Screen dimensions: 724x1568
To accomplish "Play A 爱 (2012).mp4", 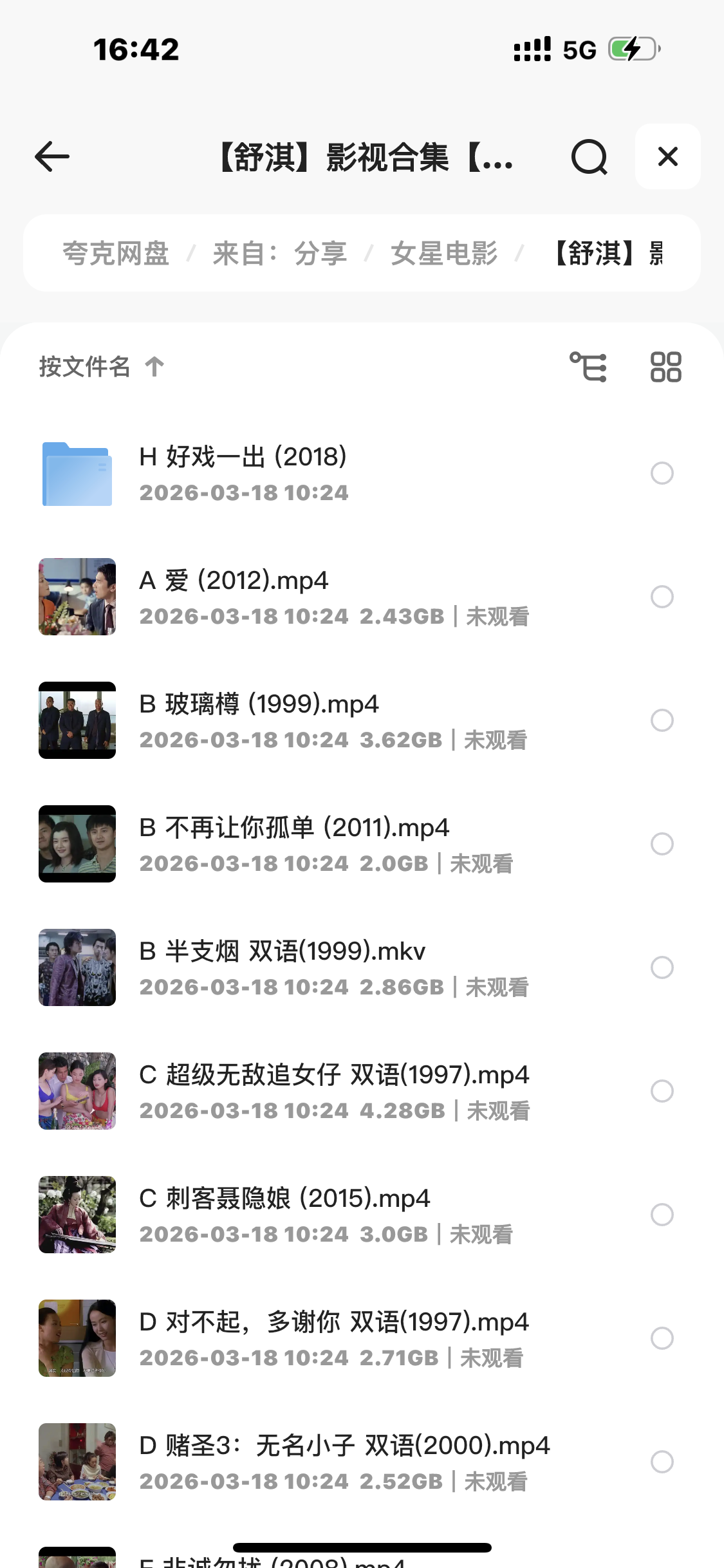I will point(234,596).
